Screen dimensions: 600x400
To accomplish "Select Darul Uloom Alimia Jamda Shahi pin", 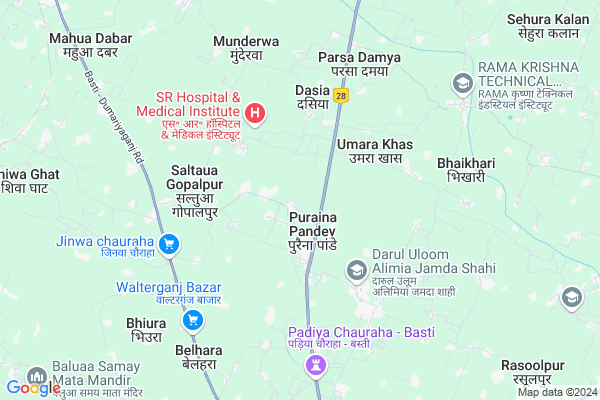I will click(x=356, y=269).
